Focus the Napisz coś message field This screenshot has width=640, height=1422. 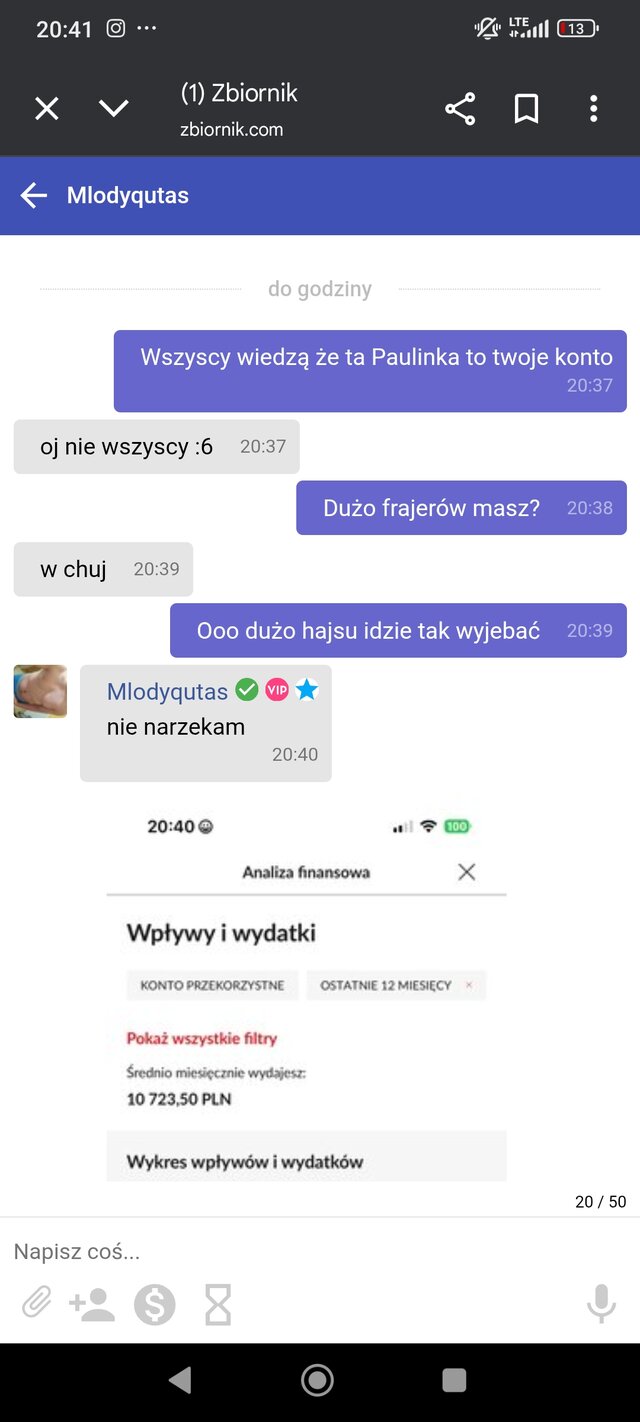tap(300, 1251)
